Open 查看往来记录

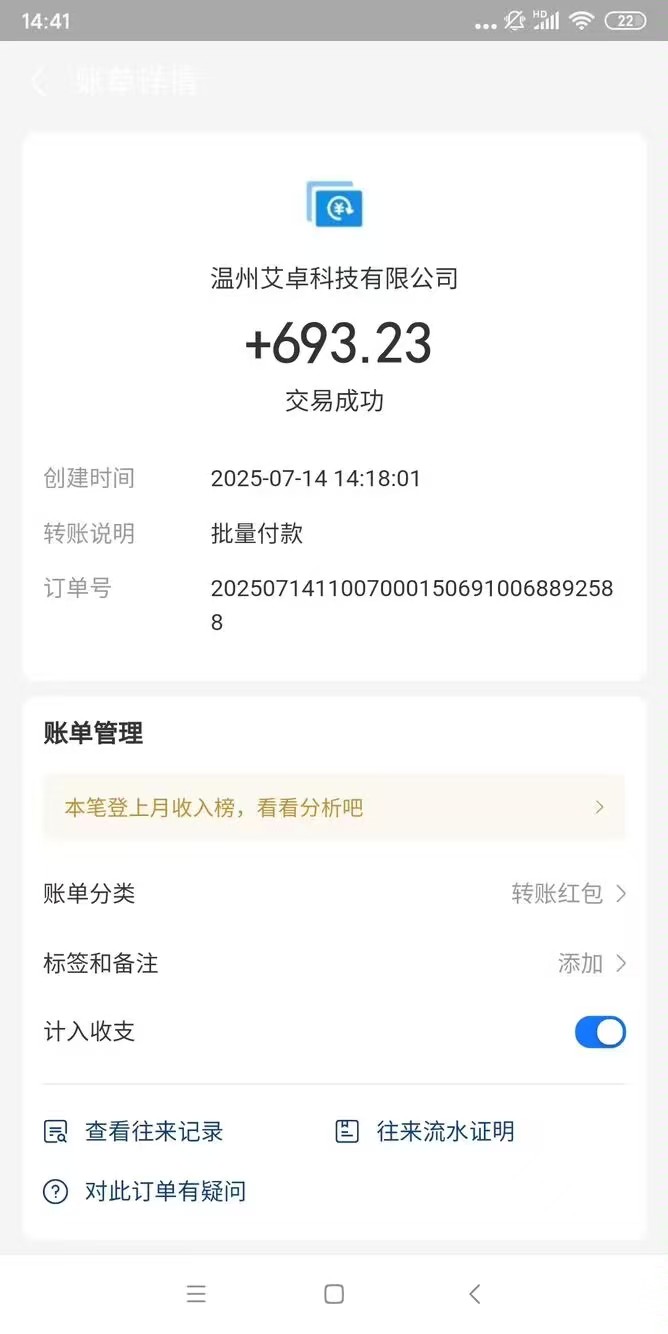(134, 1131)
